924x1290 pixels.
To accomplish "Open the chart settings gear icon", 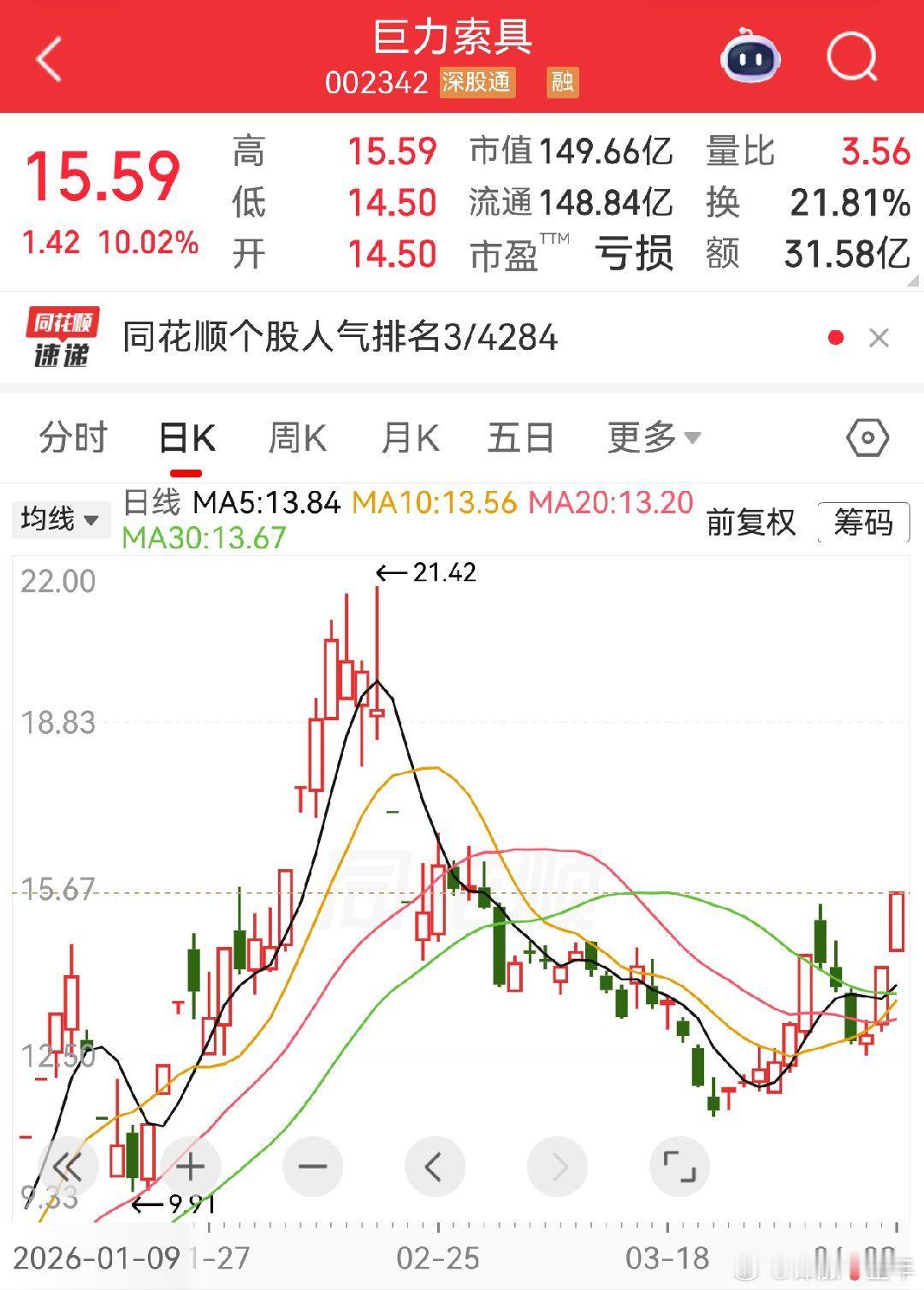I will (867, 437).
